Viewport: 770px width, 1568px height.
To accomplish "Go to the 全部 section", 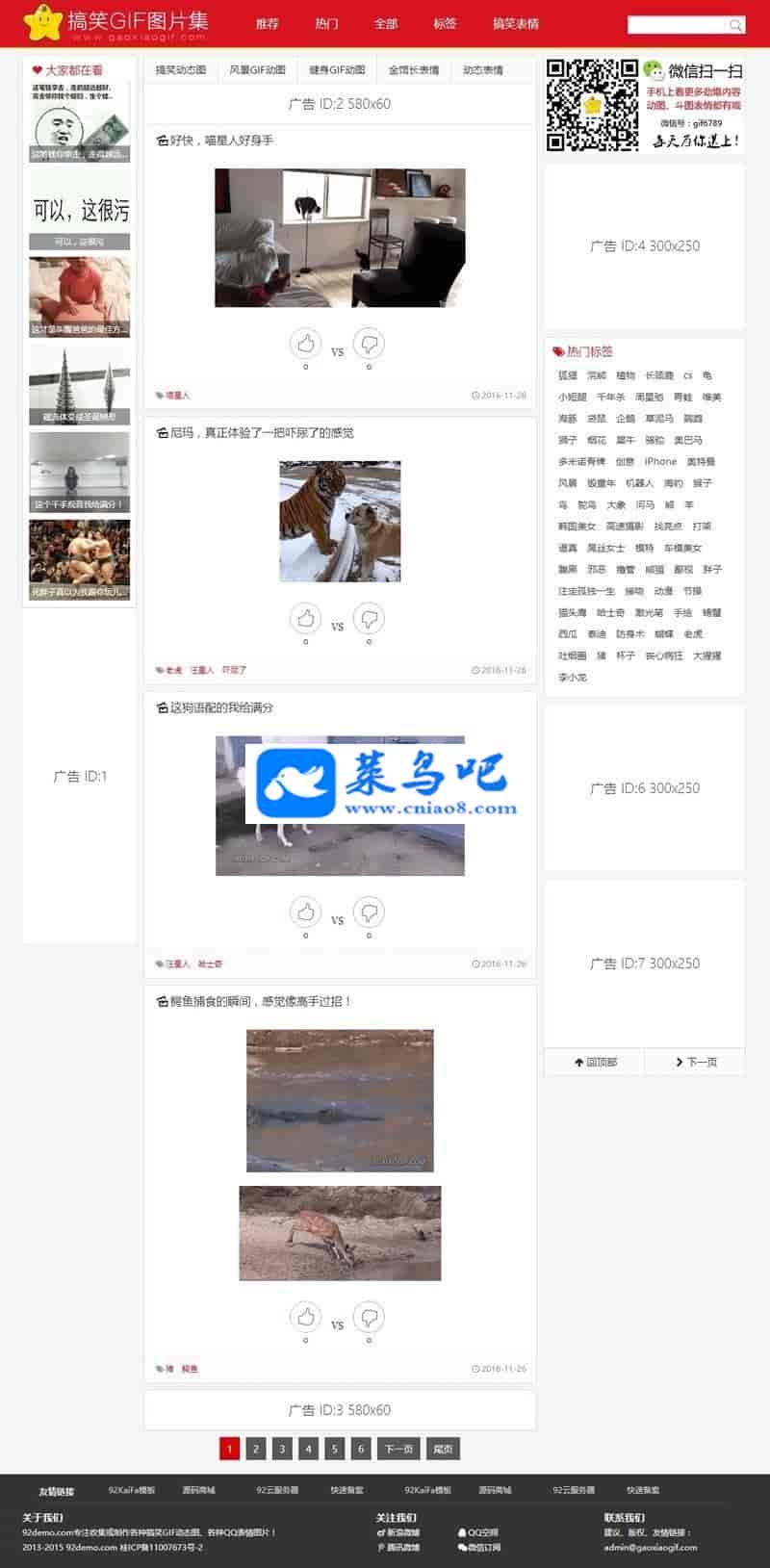I will pyautogui.click(x=385, y=24).
